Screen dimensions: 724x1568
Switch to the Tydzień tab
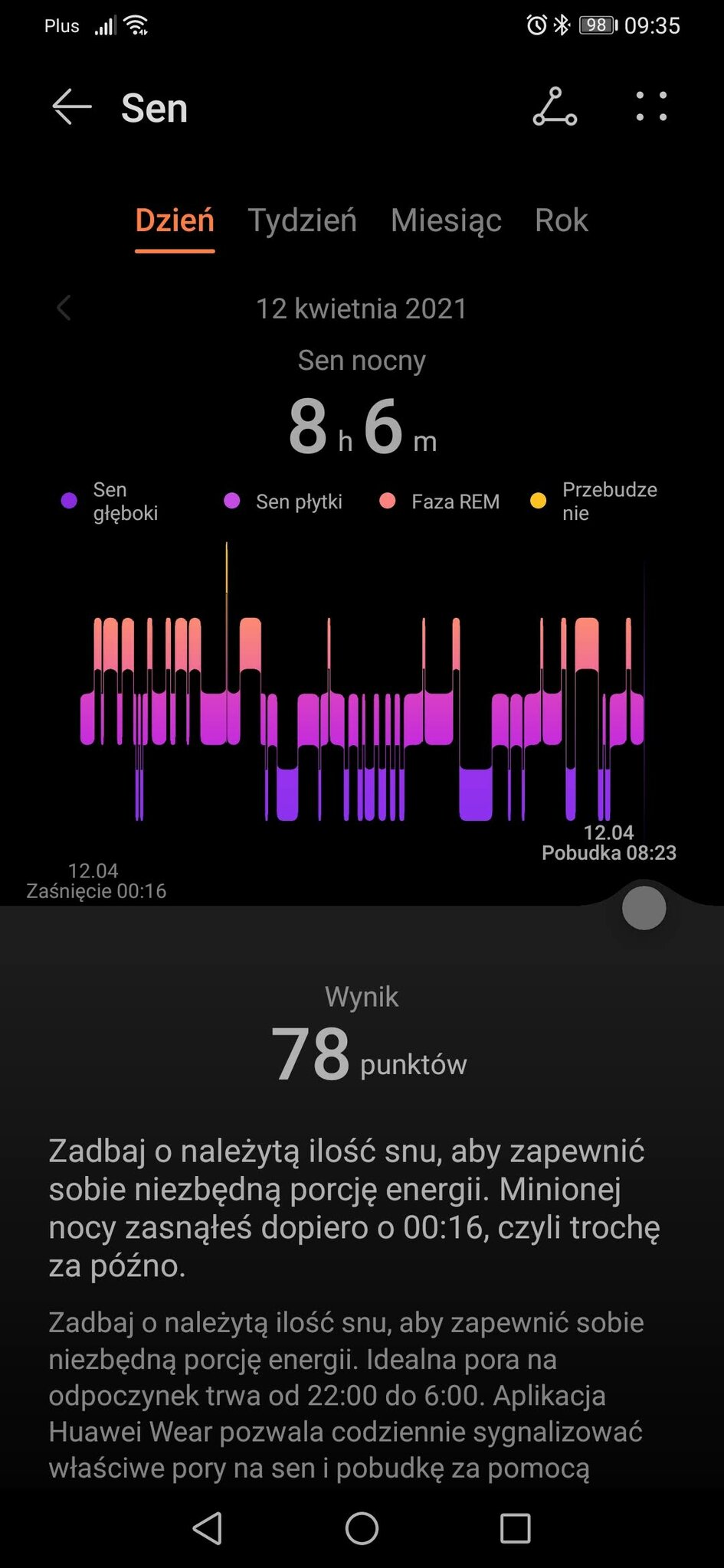(302, 220)
